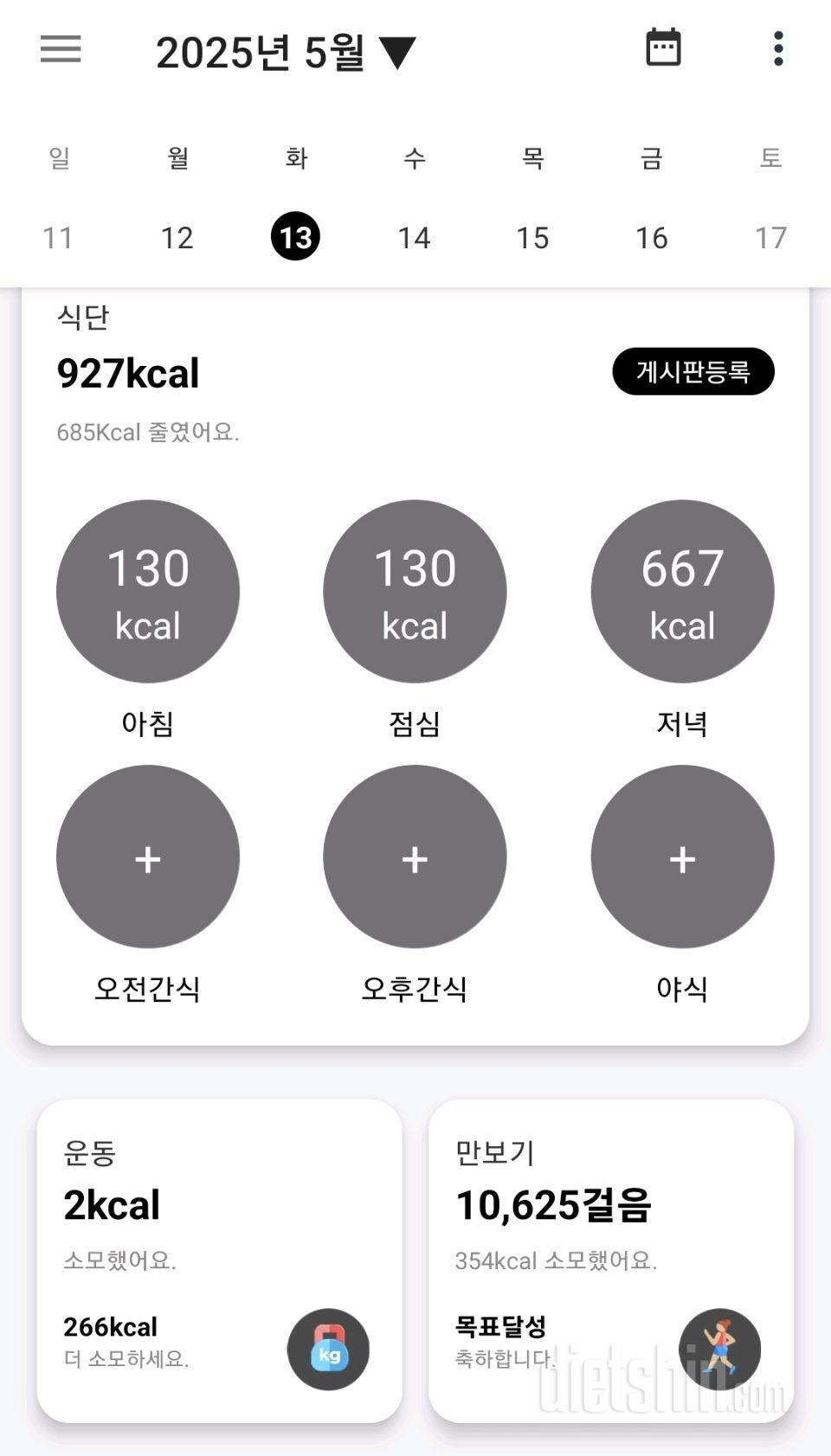Open the 운동 card

pyautogui.click(x=220, y=1260)
